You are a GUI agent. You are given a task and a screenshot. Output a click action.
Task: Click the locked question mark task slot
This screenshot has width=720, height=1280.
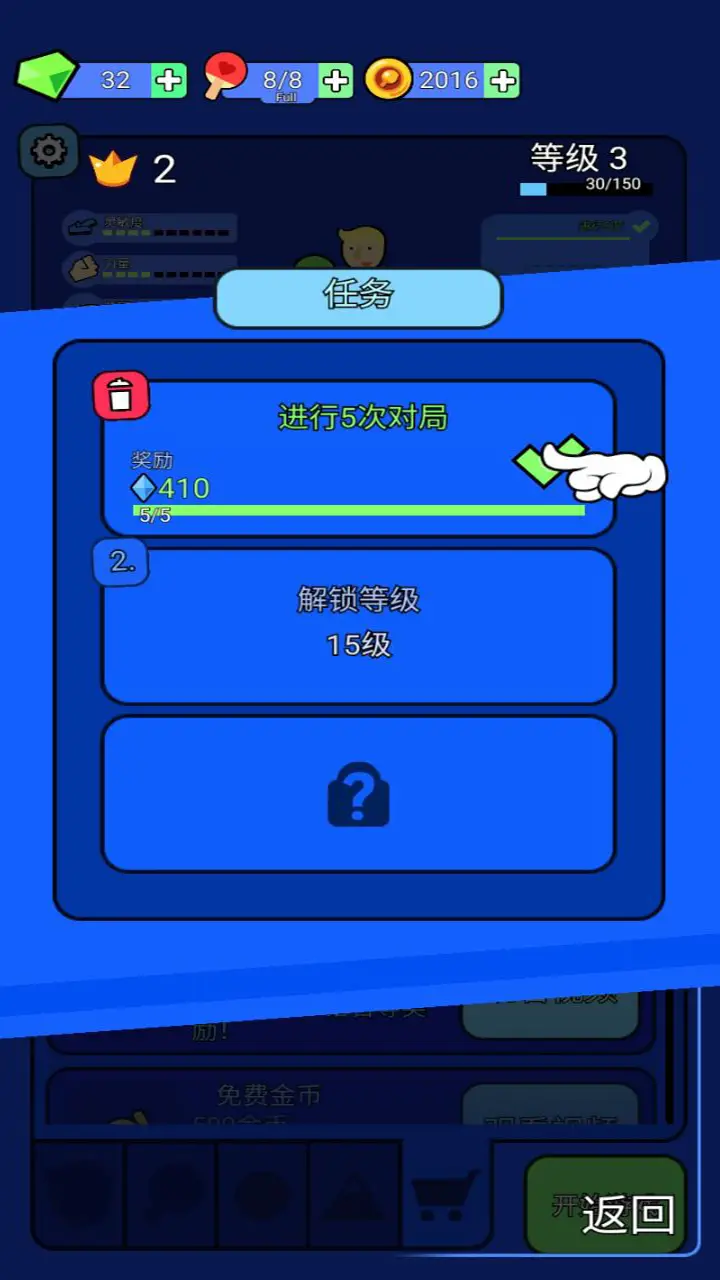[358, 793]
